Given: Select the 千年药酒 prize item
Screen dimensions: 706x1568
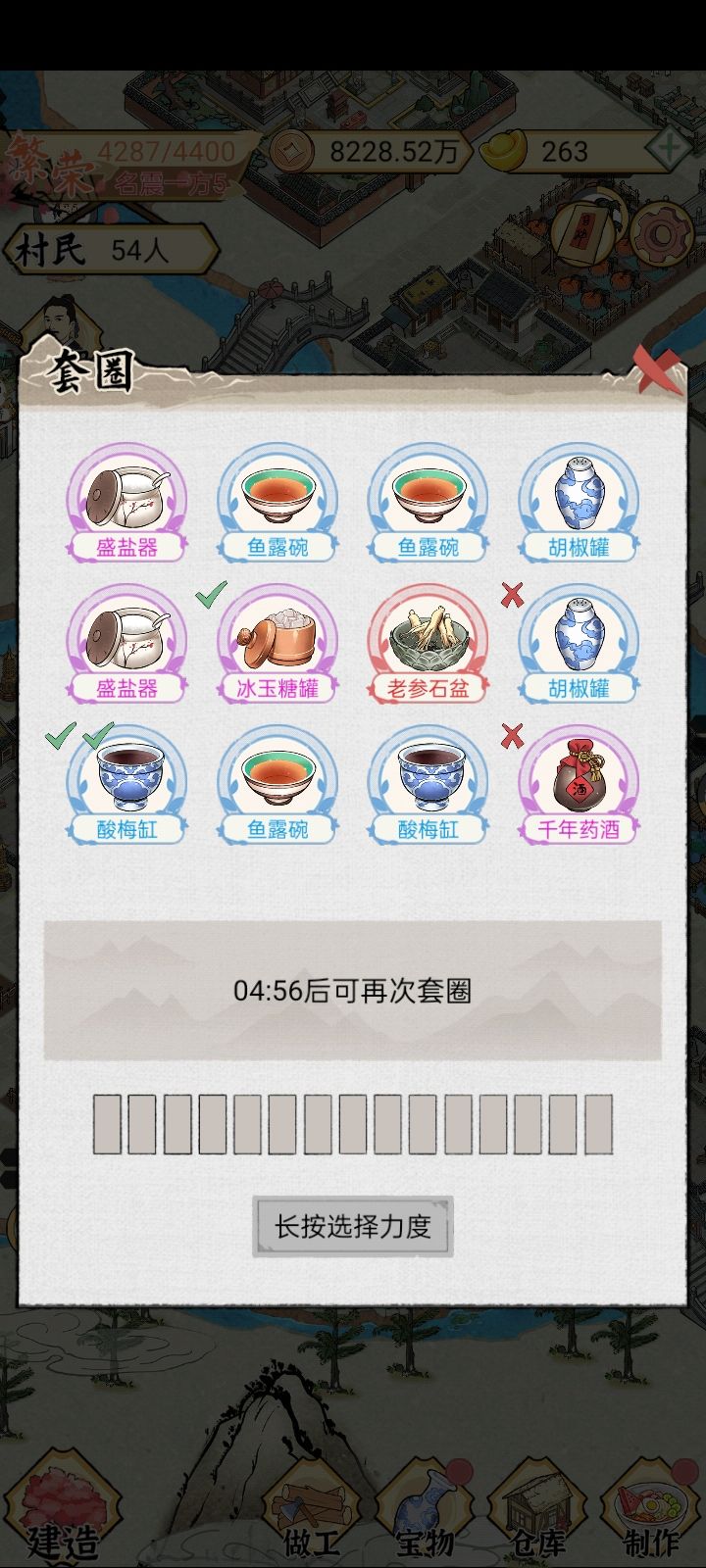Looking at the screenshot, I should tap(579, 786).
